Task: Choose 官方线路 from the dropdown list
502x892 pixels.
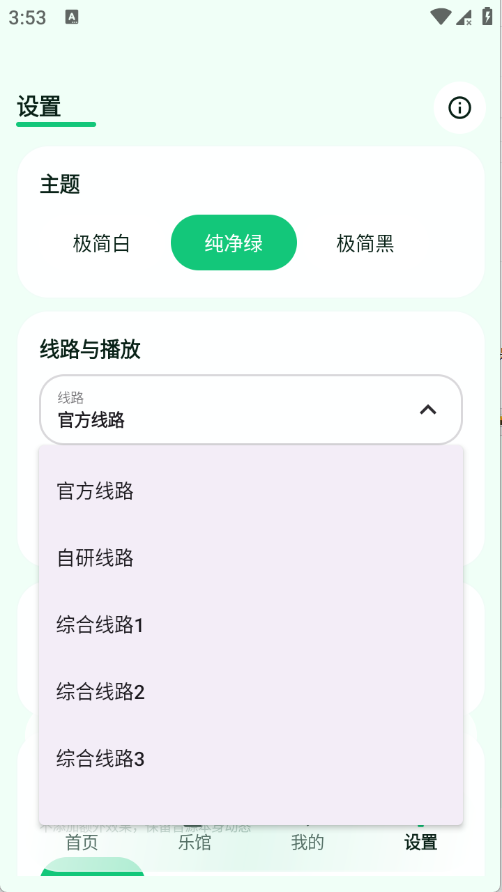Action: click(251, 491)
